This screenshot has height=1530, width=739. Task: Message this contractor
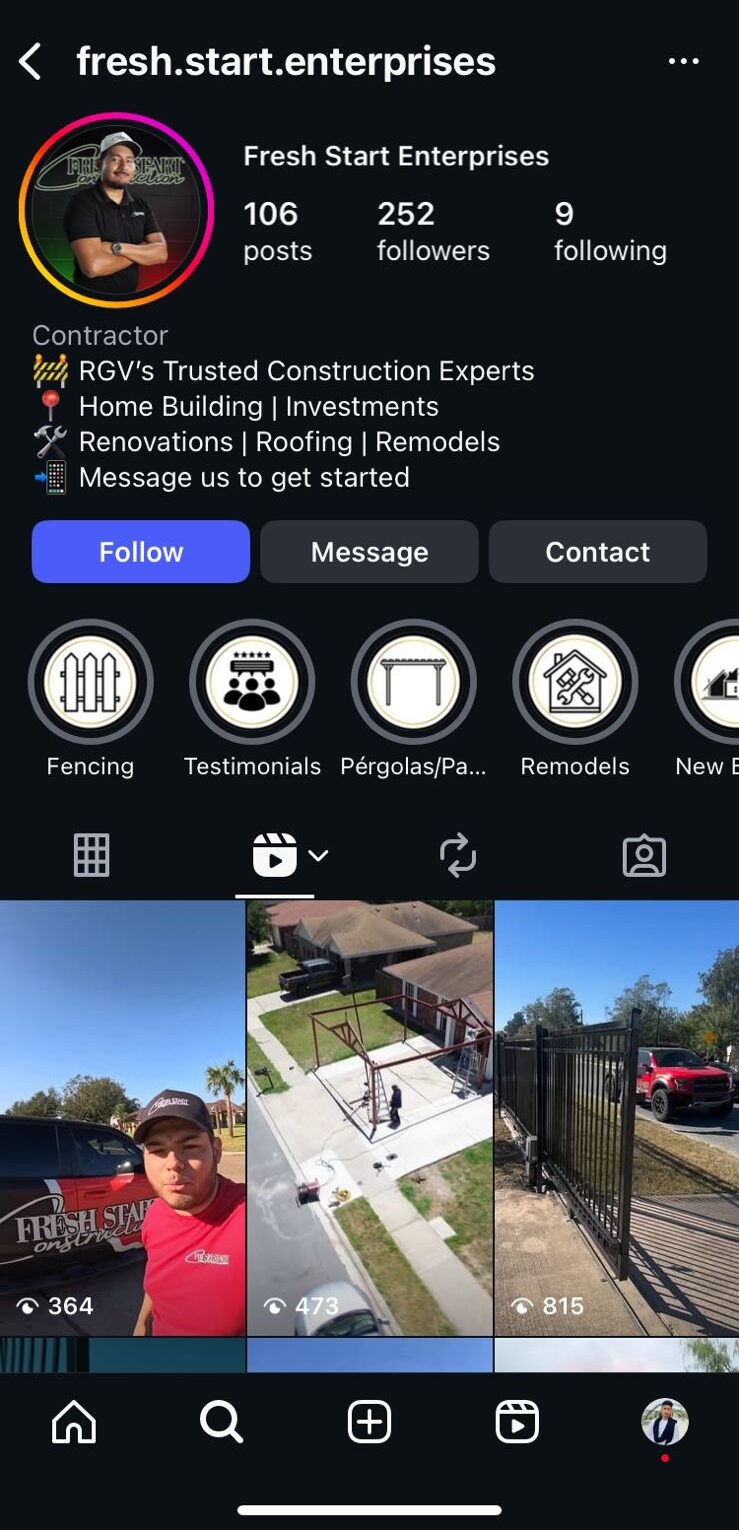click(369, 552)
